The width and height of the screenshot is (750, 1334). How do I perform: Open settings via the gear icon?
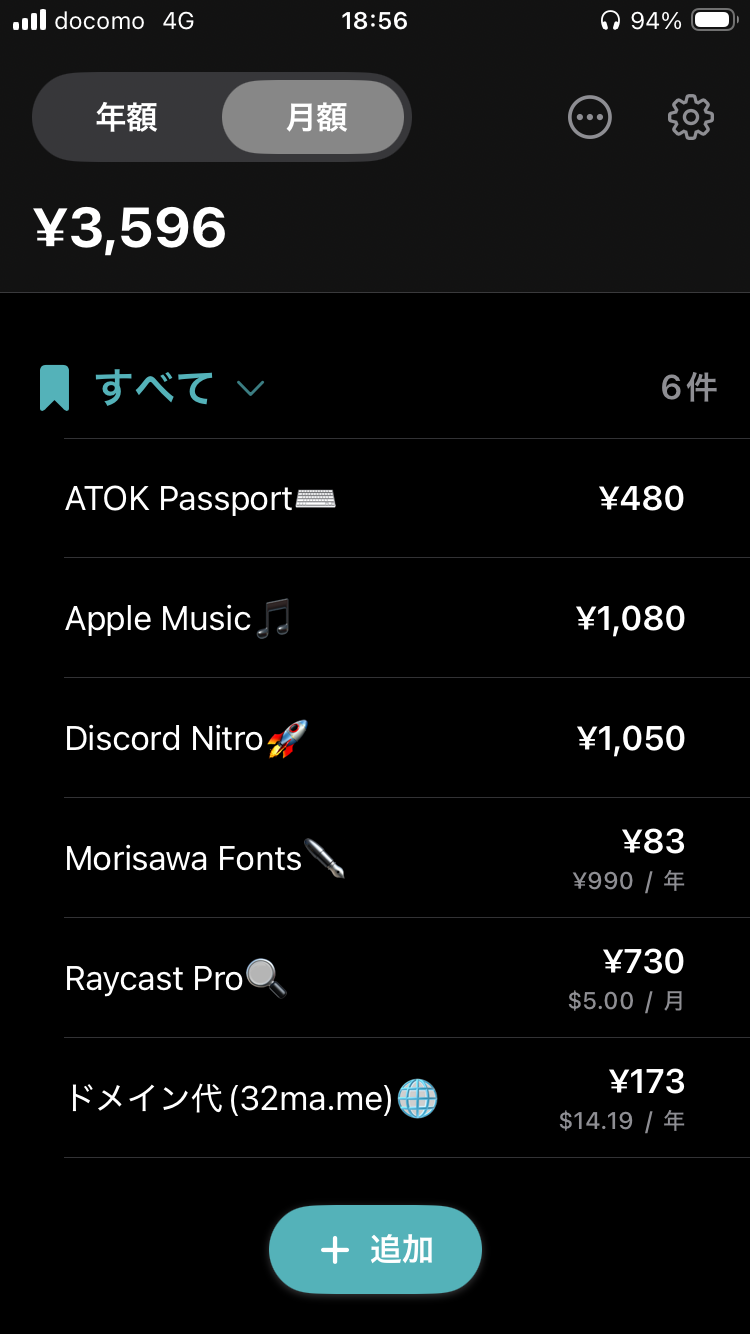point(690,117)
